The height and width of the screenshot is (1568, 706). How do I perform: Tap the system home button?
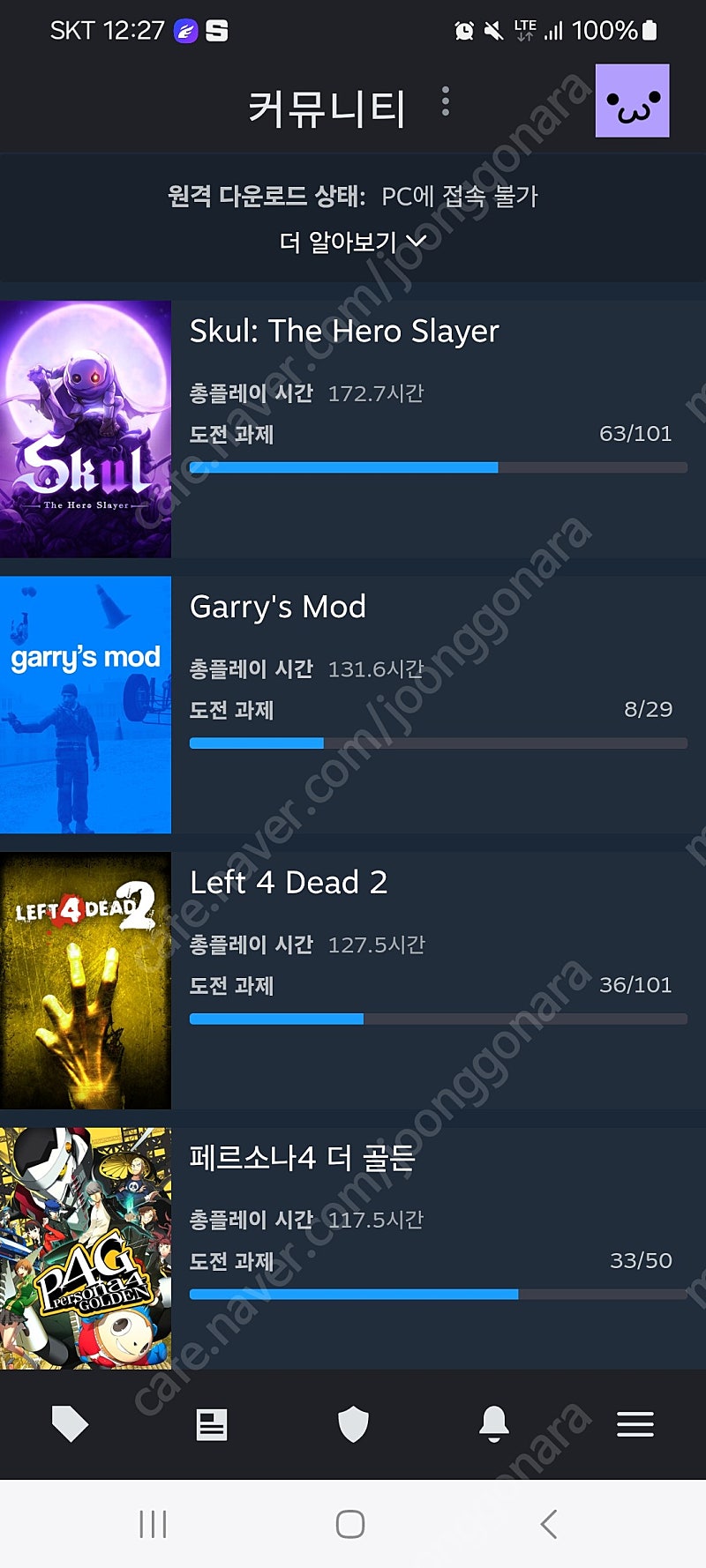coord(350,1524)
